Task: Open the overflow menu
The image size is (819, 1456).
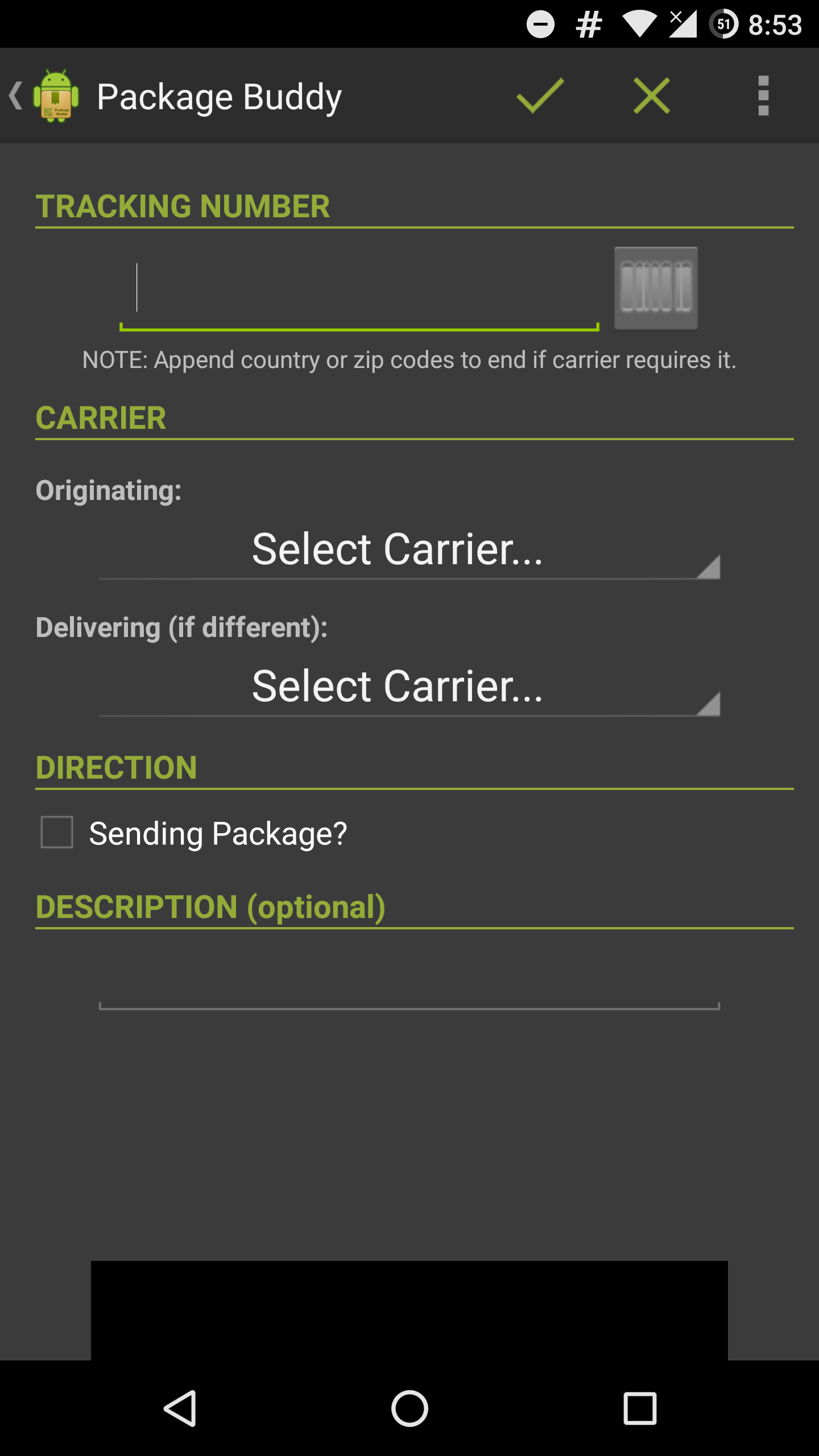Action: [x=763, y=96]
